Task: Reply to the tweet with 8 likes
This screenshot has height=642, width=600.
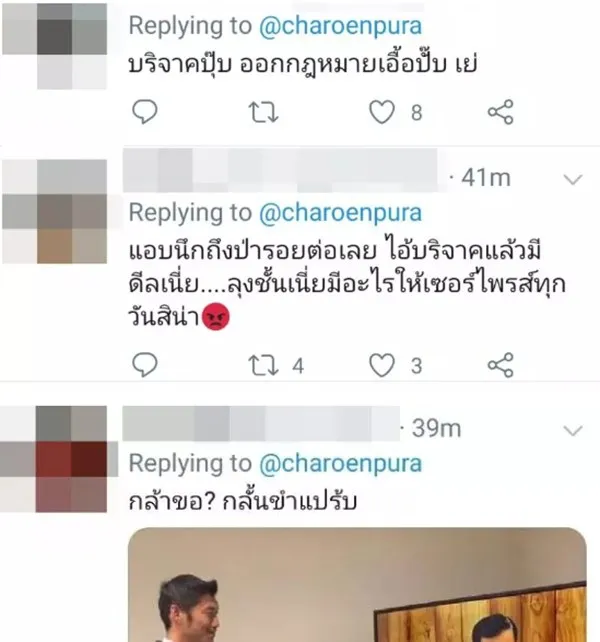Action: (x=145, y=113)
